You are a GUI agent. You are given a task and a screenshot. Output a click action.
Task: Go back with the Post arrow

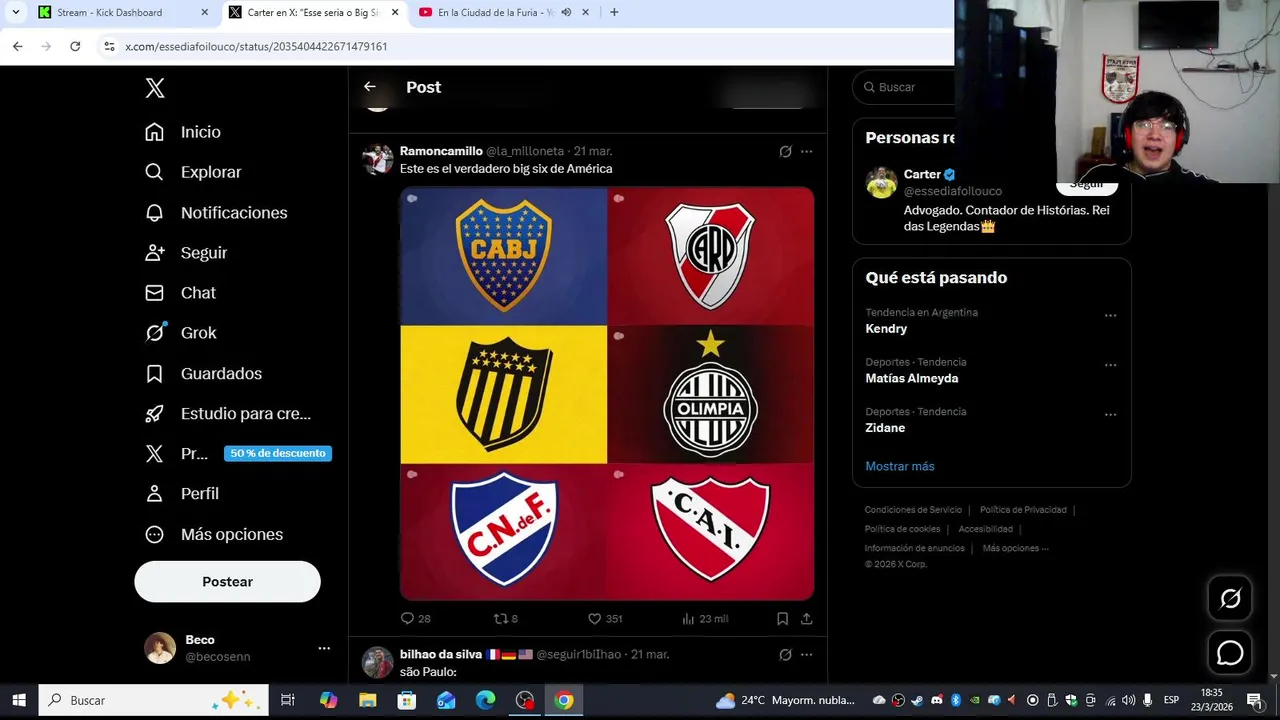click(x=370, y=87)
